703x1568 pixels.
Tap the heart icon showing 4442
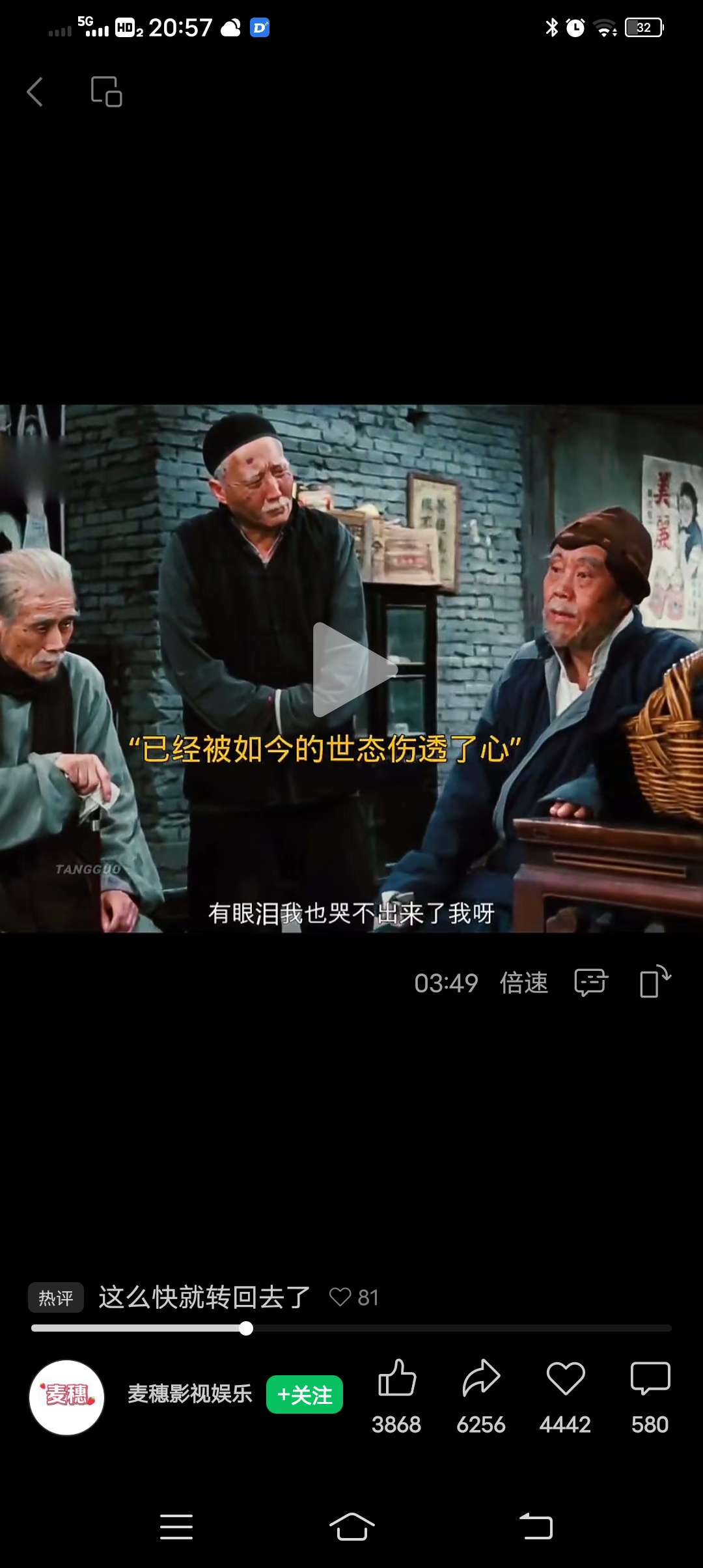565,1379
